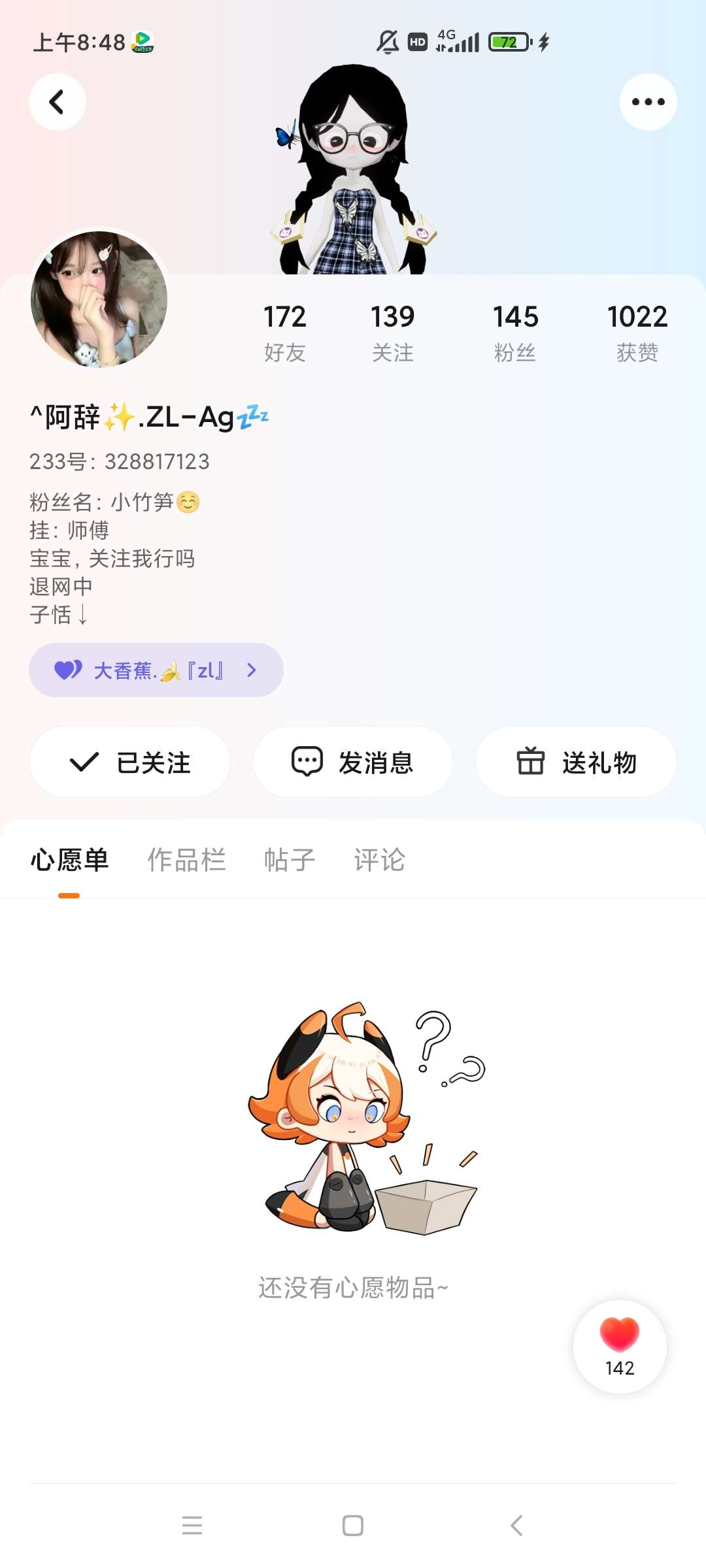The image size is (706, 1568).
Task: Switch to the 作品栏 tab
Action: 186,860
